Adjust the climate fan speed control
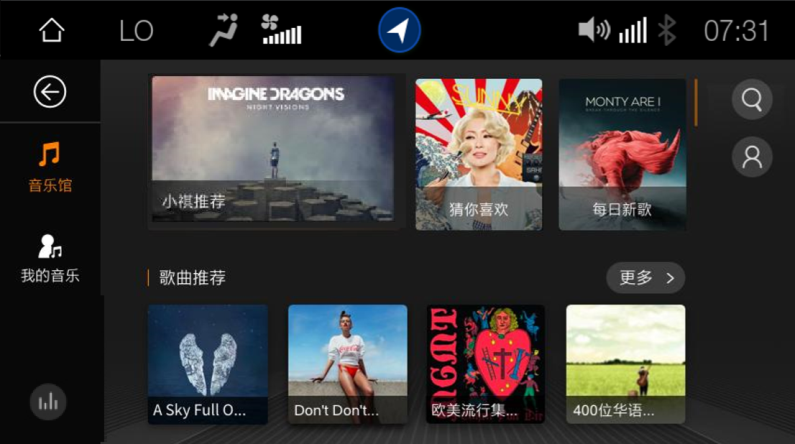795x444 pixels. coord(281,30)
